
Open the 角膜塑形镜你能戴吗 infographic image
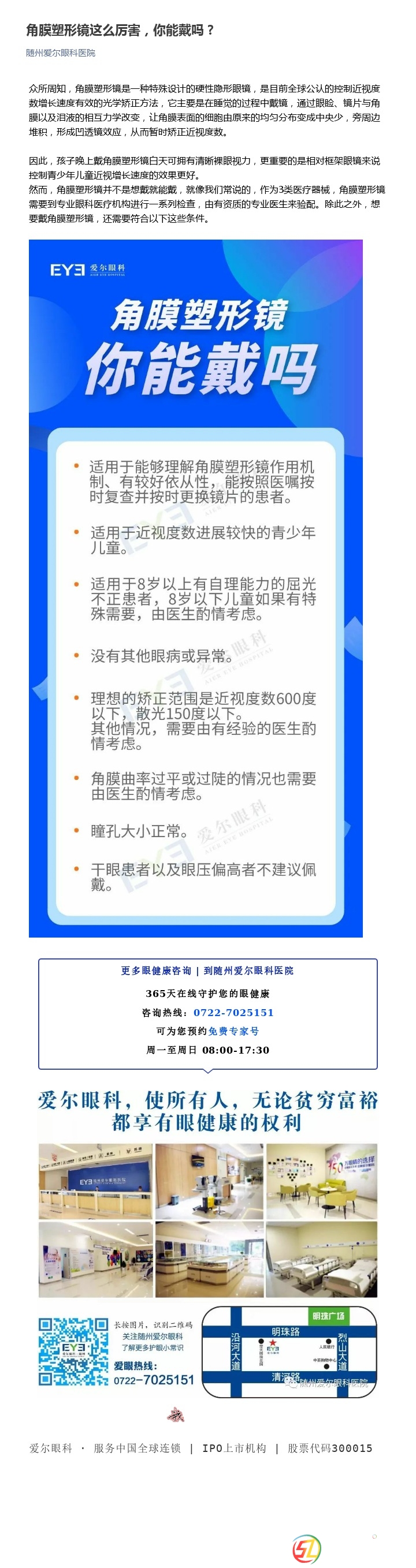pos(195,587)
